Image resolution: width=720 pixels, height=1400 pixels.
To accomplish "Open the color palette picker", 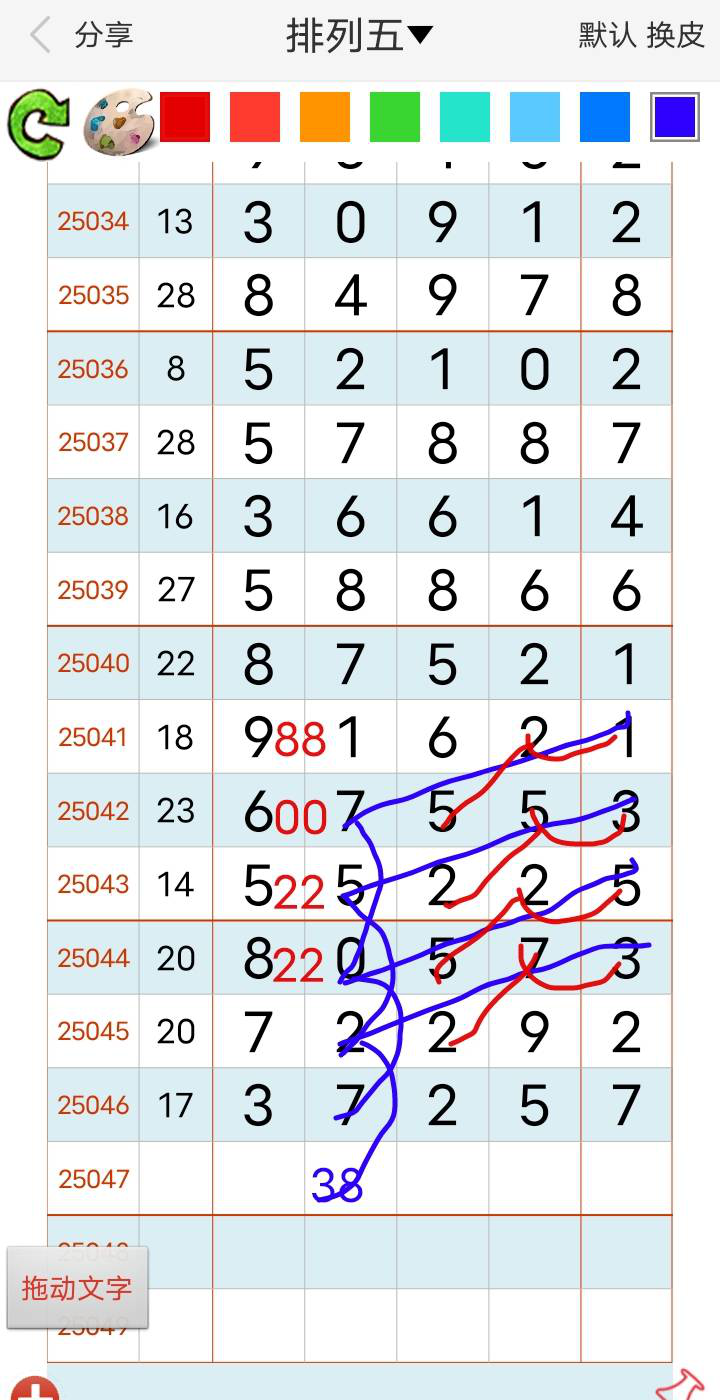I will (x=118, y=123).
